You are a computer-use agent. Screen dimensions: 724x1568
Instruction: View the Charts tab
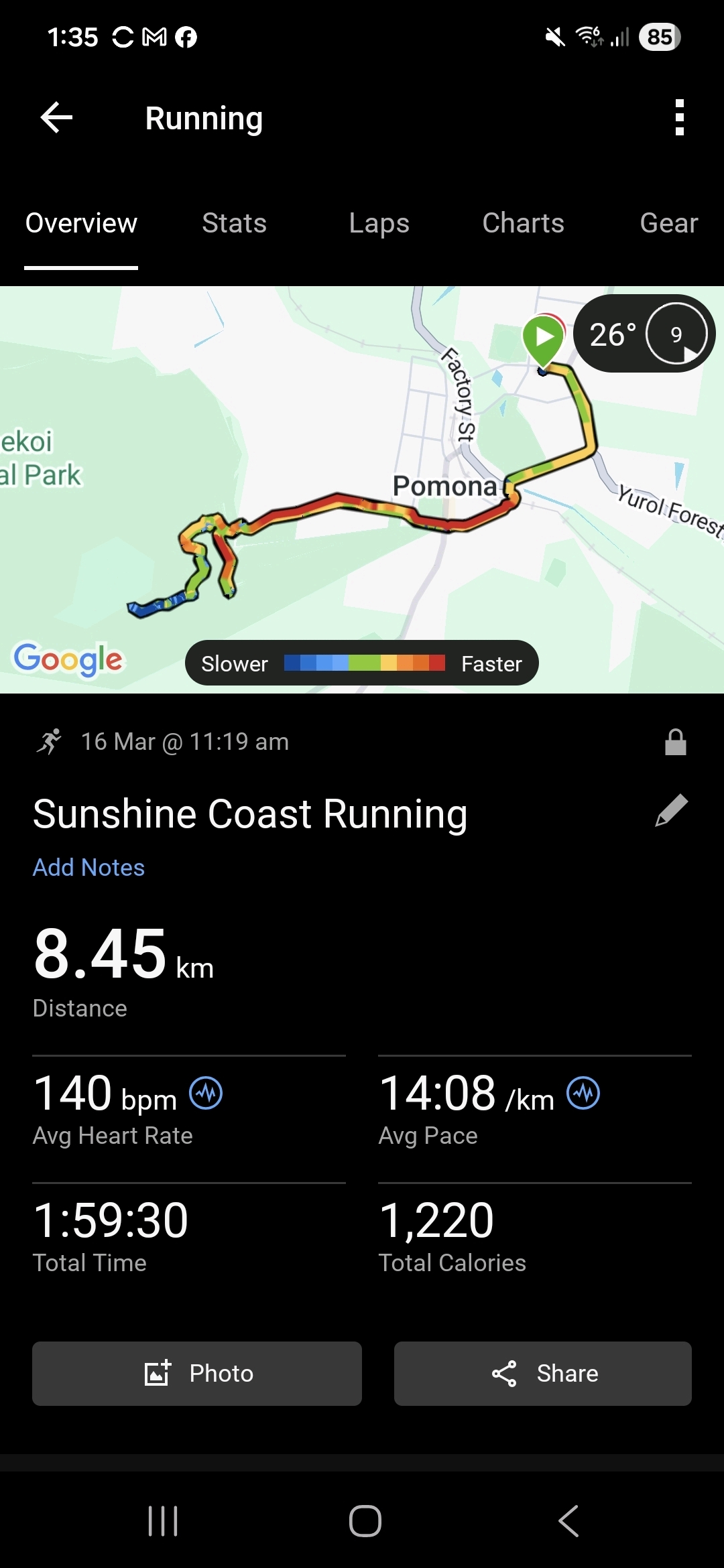(x=523, y=223)
